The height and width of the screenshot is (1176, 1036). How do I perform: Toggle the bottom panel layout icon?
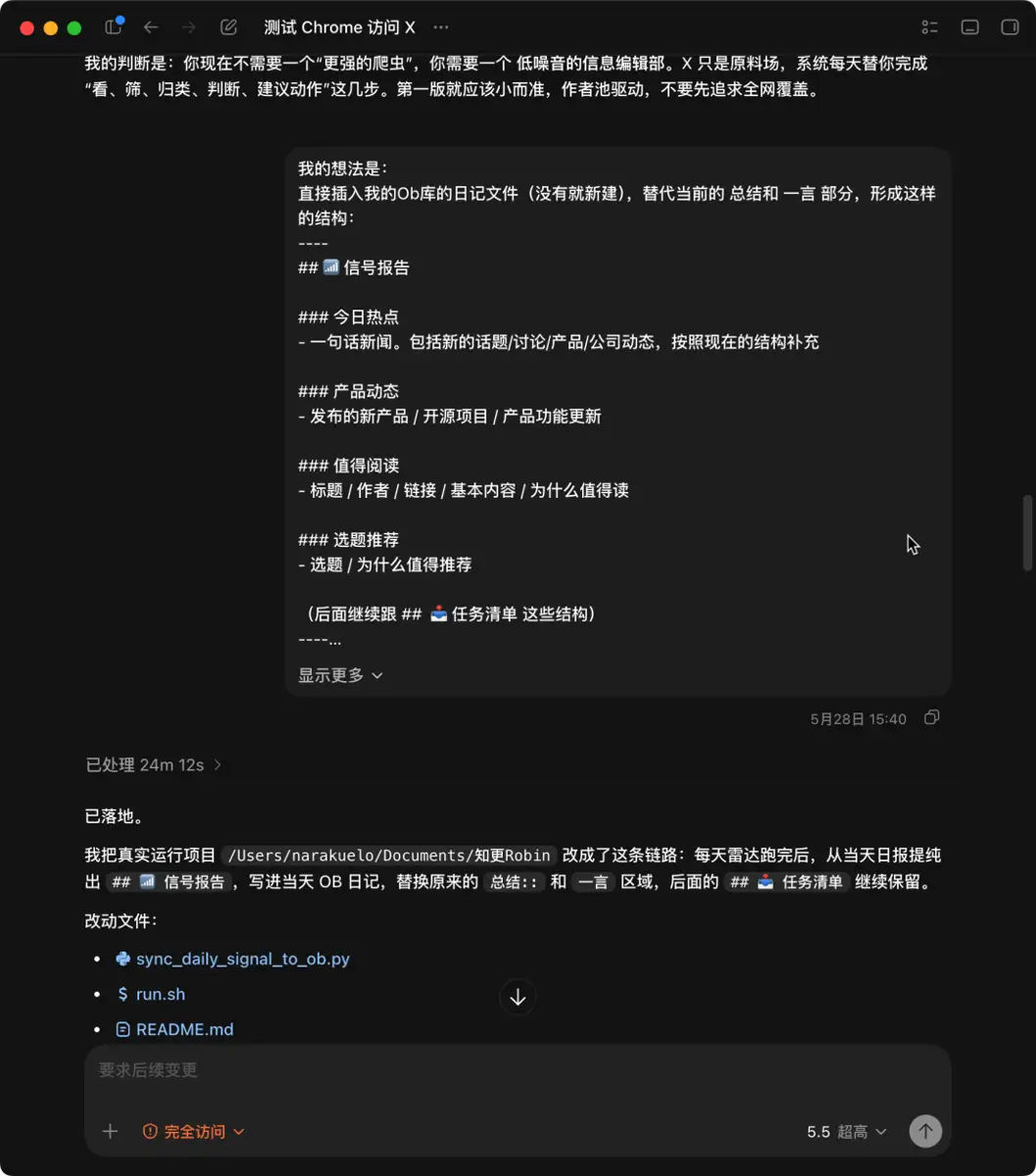point(969,27)
